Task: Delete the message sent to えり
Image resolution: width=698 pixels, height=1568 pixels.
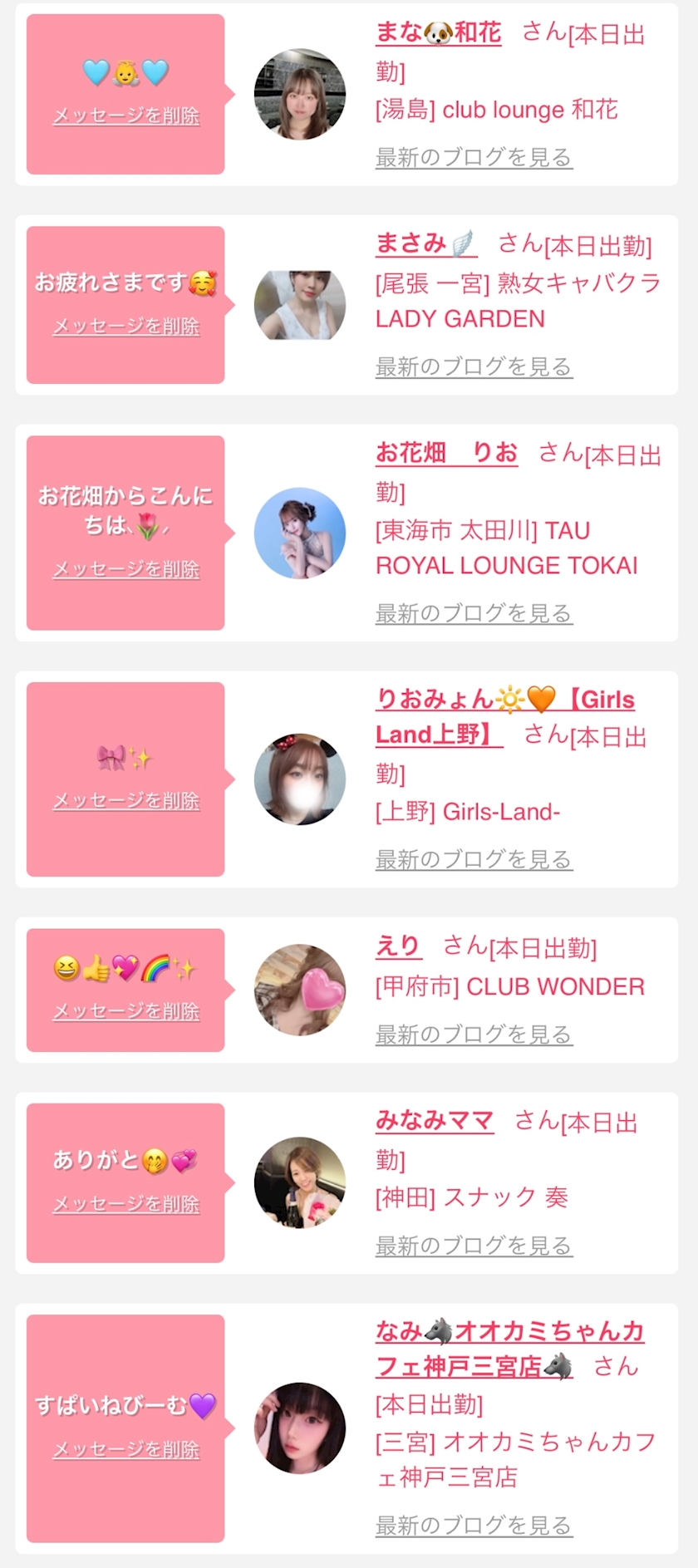Action: 126,1011
